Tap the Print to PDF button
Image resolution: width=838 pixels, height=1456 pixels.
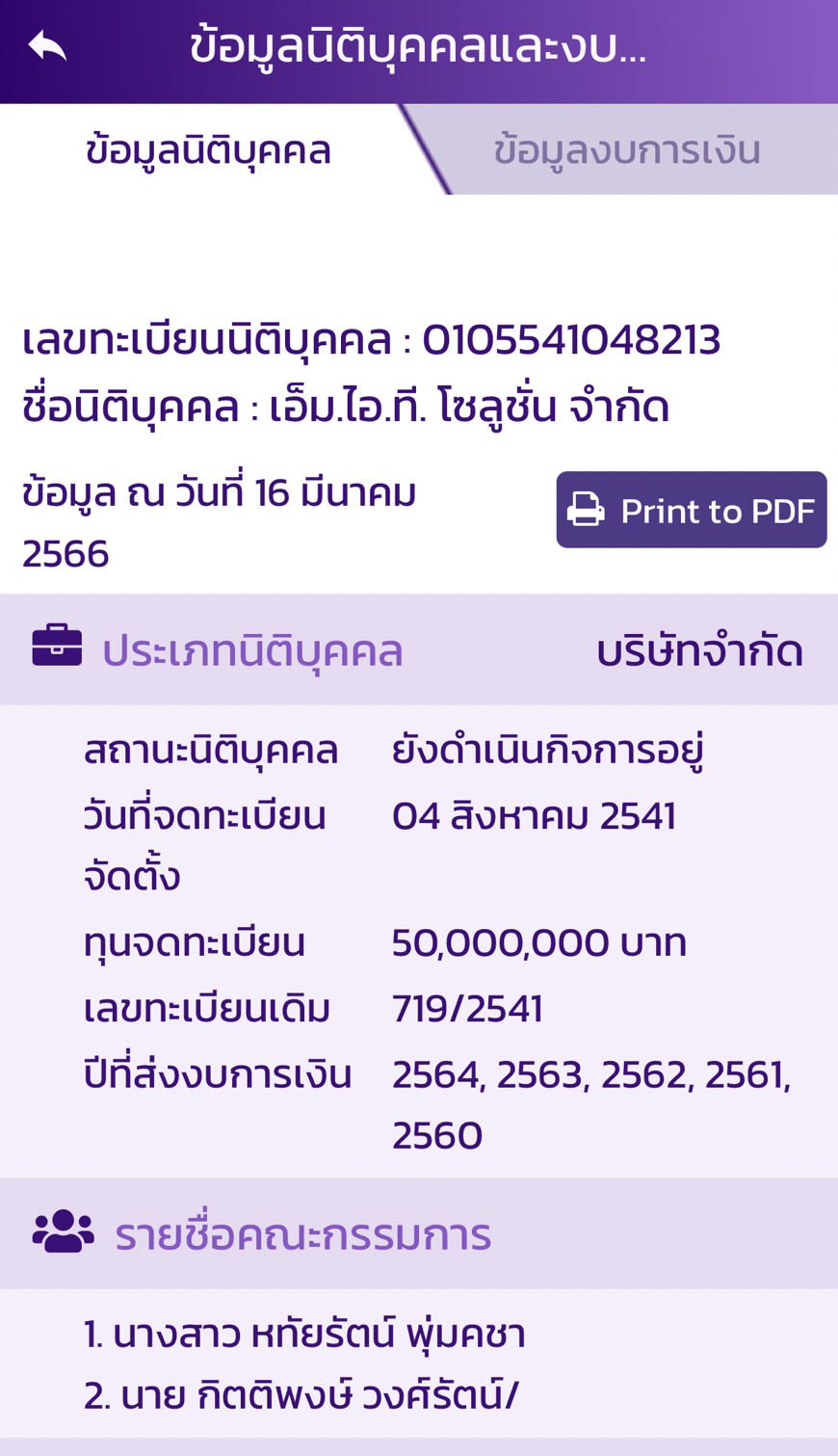[691, 510]
